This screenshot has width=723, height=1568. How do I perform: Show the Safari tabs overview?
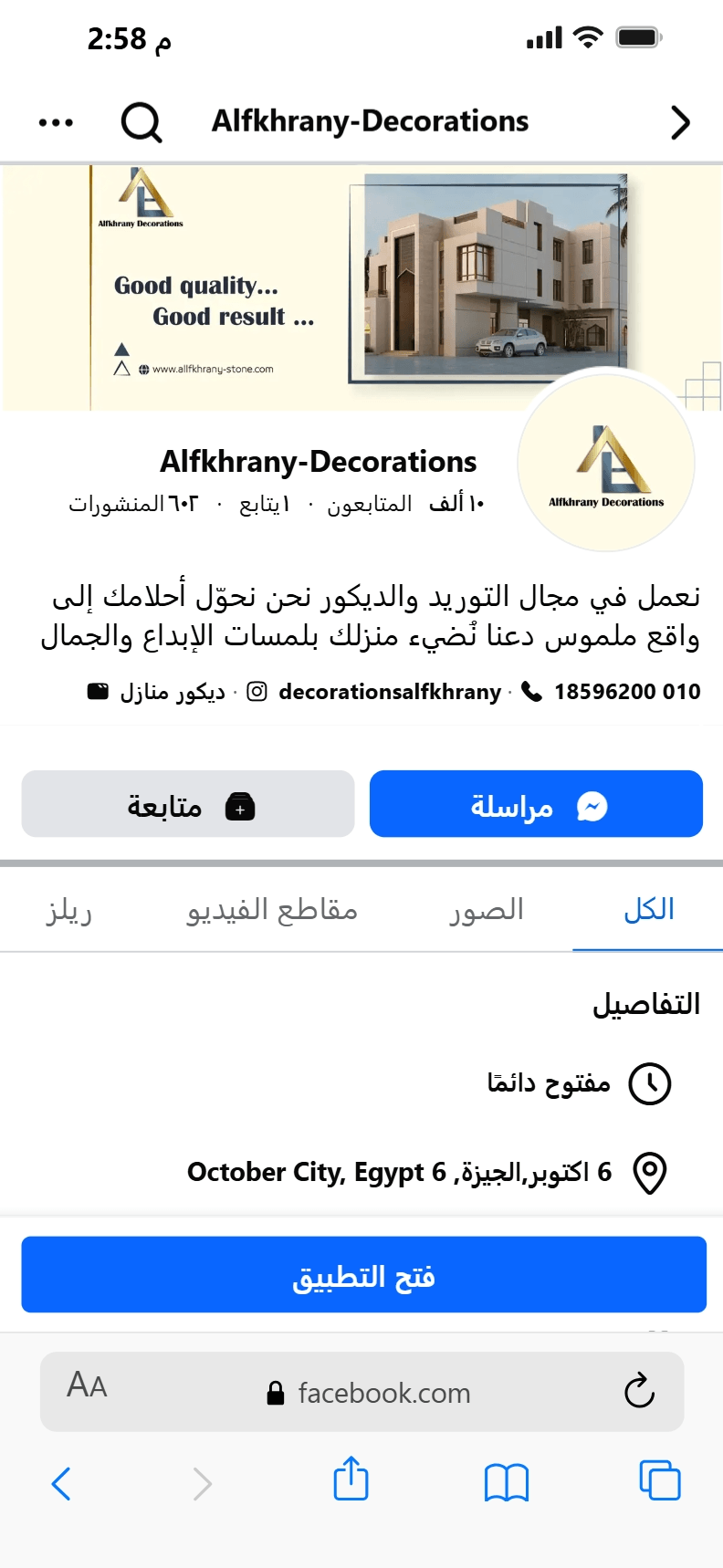coord(659,1480)
